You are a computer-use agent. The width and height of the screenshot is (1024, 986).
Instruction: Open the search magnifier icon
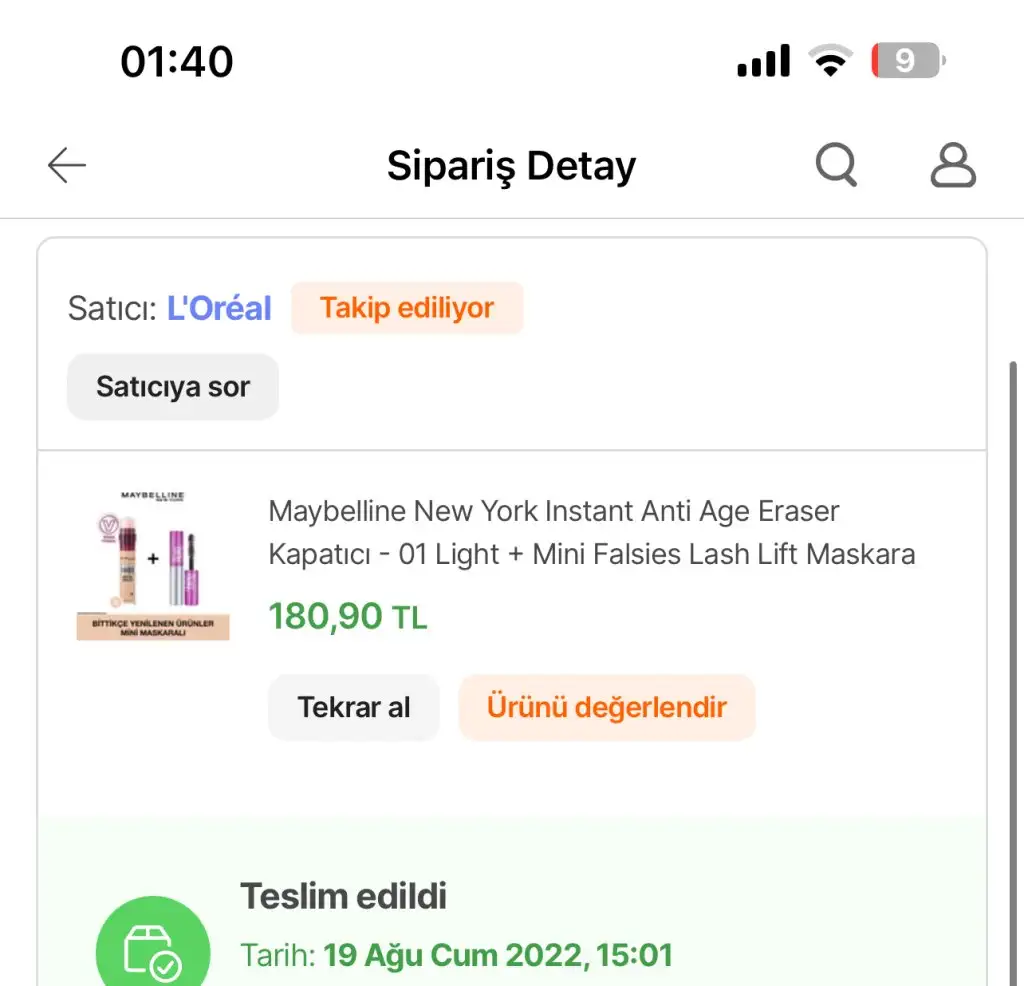pyautogui.click(x=836, y=165)
